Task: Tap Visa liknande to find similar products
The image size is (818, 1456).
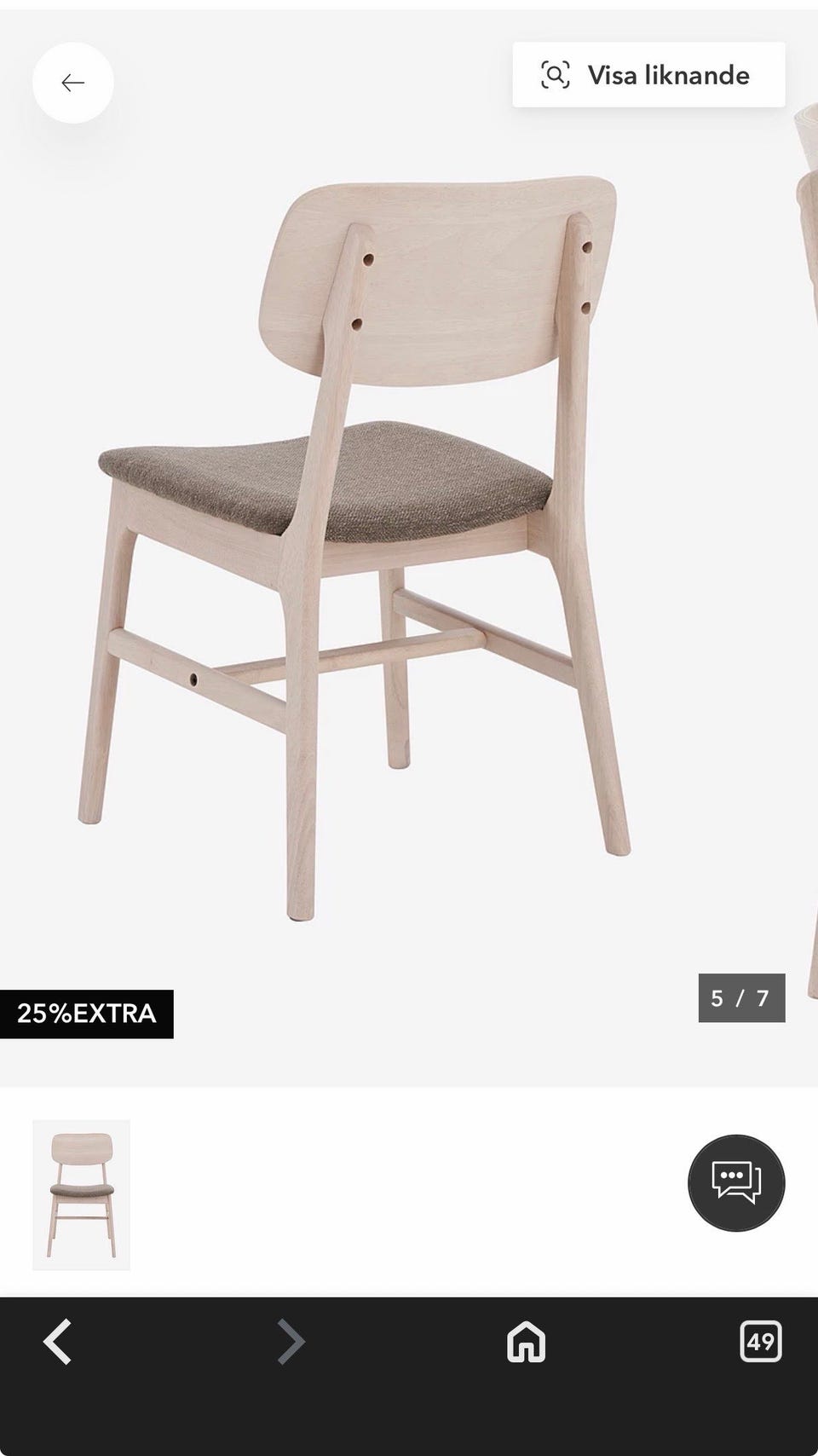Action: pos(648,75)
